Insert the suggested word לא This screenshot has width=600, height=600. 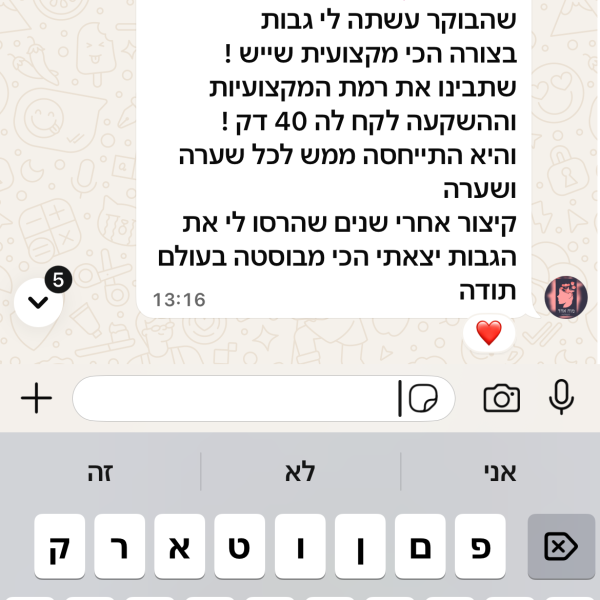coord(300,472)
